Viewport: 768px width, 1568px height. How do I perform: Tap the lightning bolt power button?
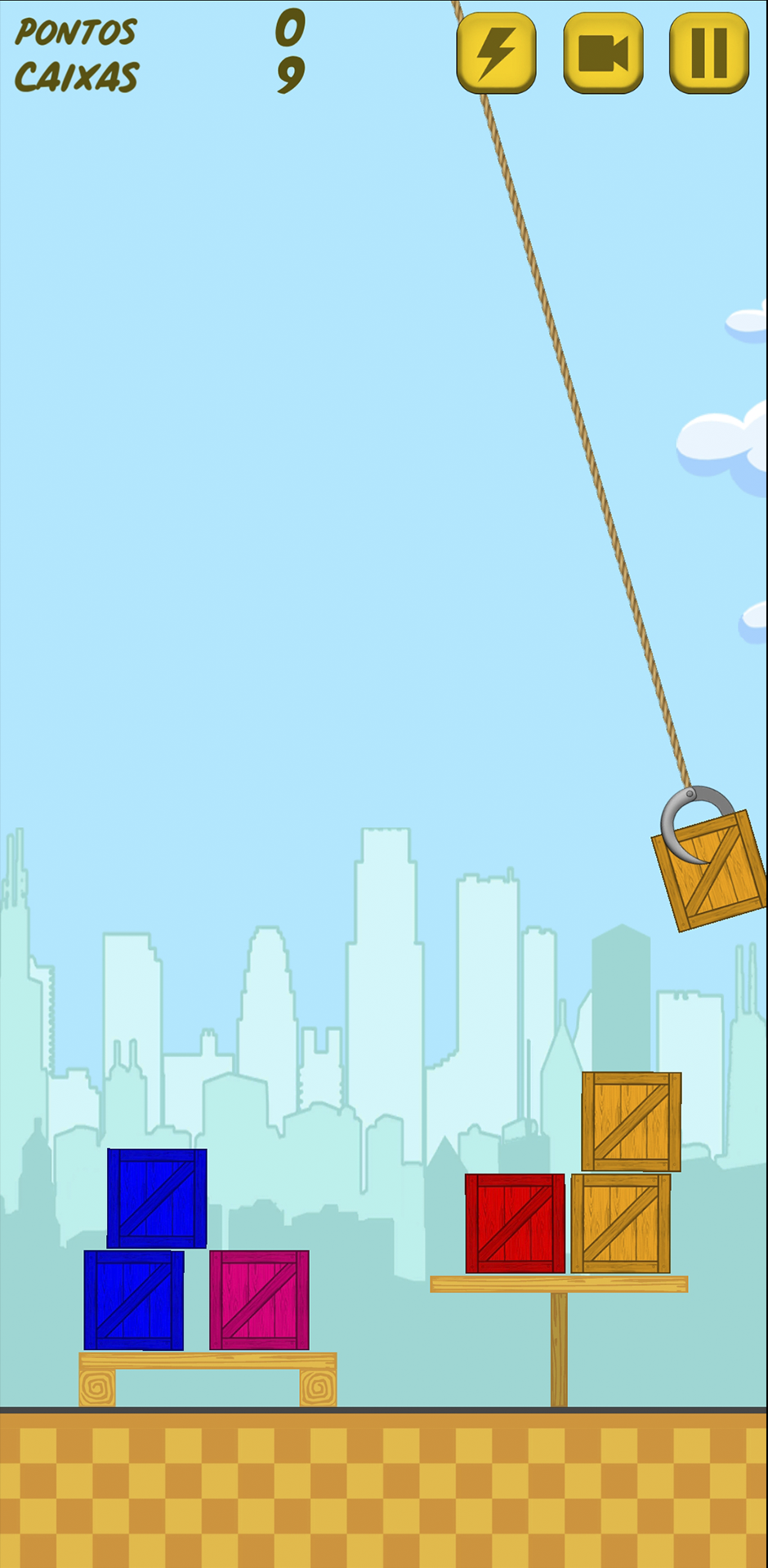click(x=496, y=53)
